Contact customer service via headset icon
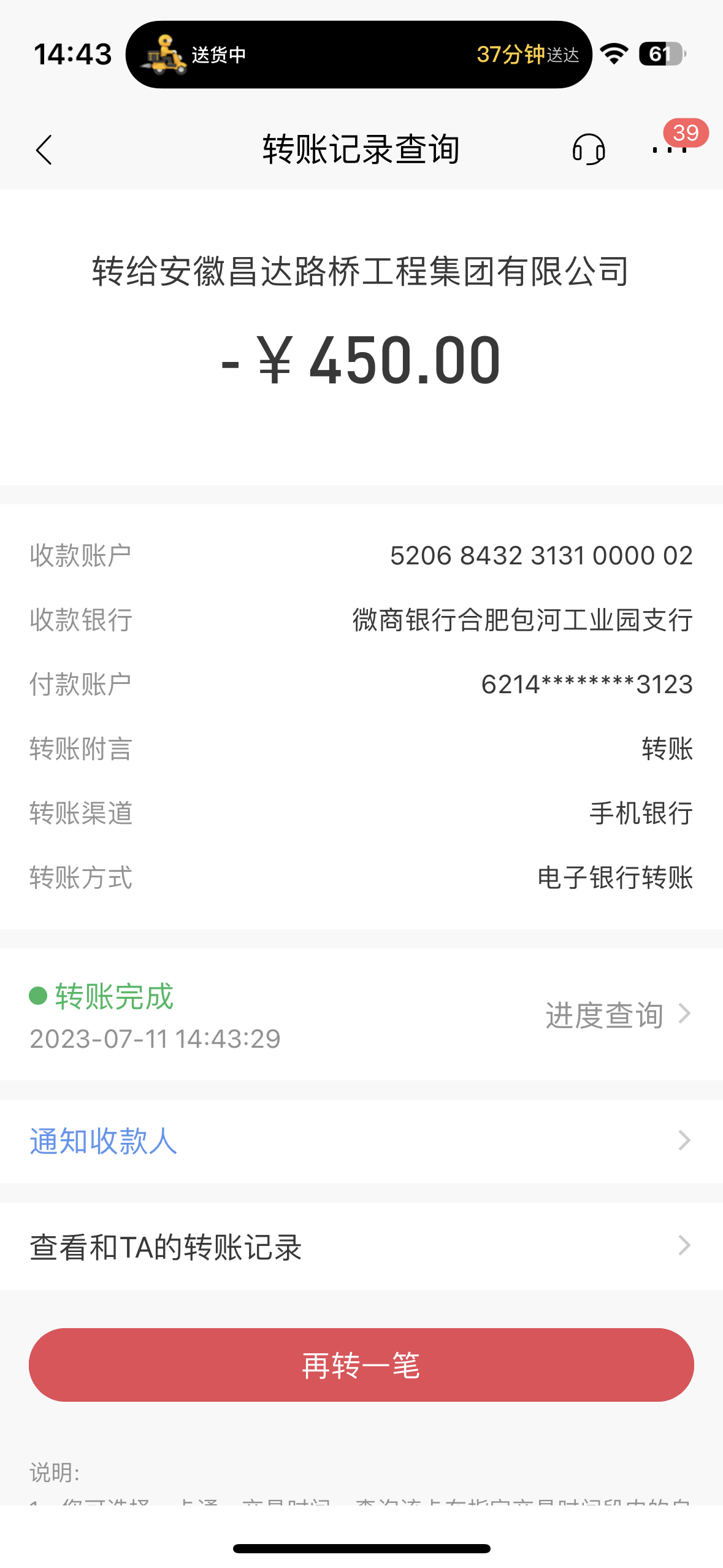Screen dimensions: 723x1568 (x=589, y=150)
